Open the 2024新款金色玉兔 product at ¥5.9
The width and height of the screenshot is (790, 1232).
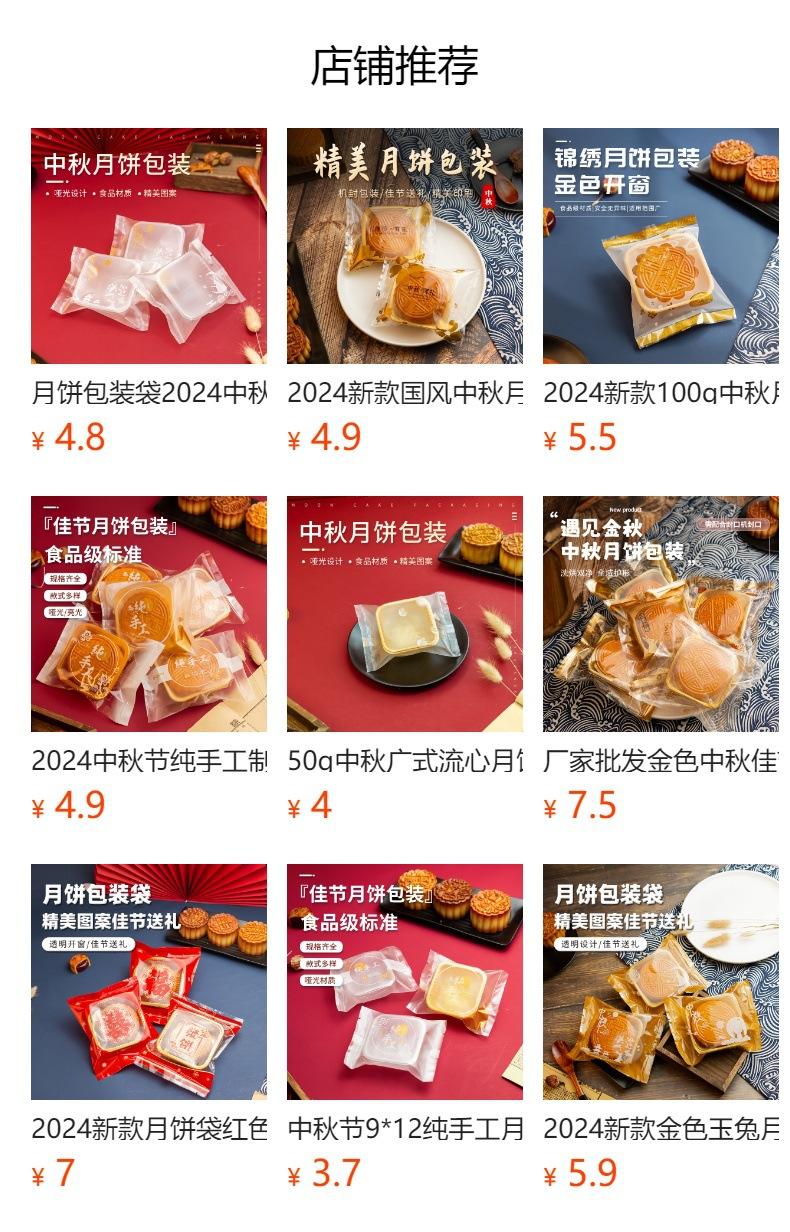(661, 982)
